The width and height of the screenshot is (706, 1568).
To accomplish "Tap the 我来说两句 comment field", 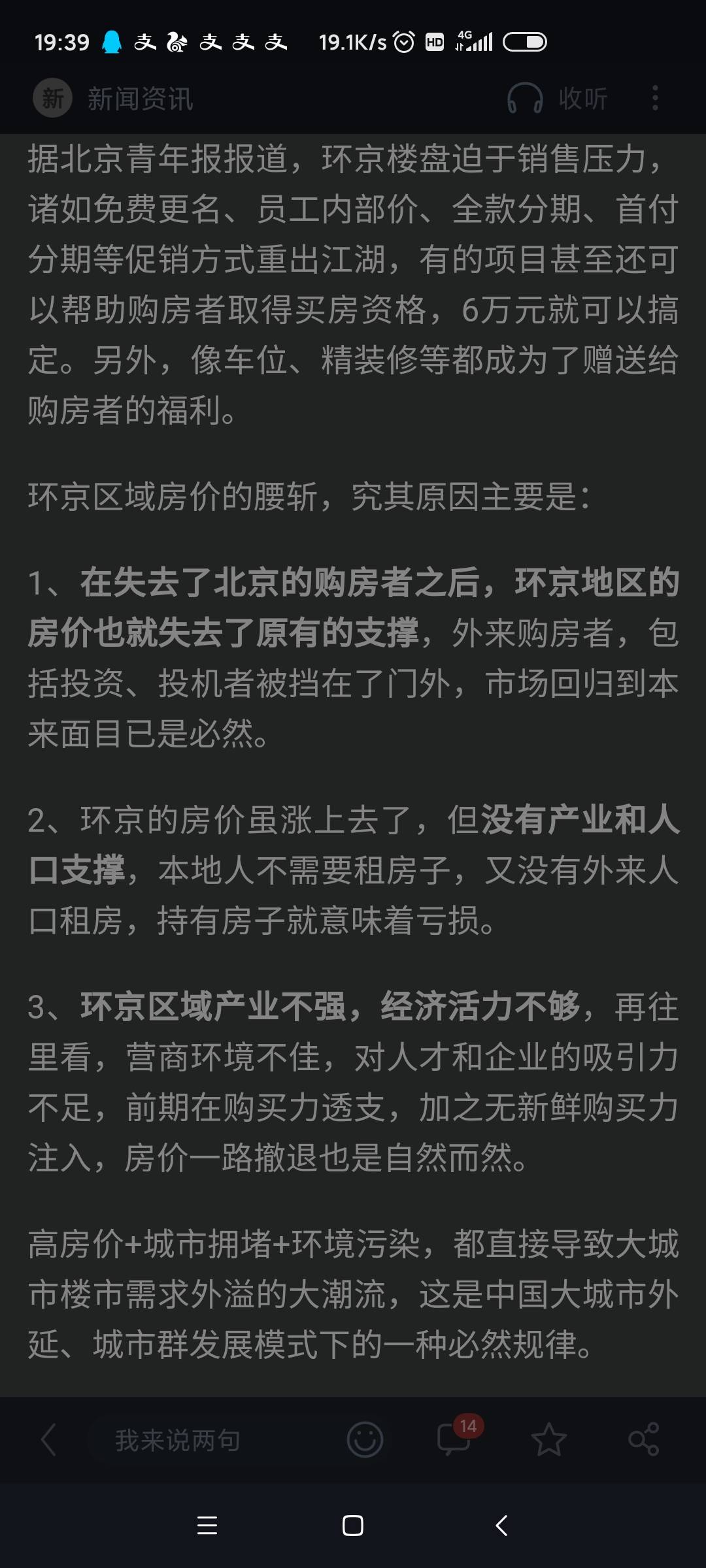I will 178,1440.
